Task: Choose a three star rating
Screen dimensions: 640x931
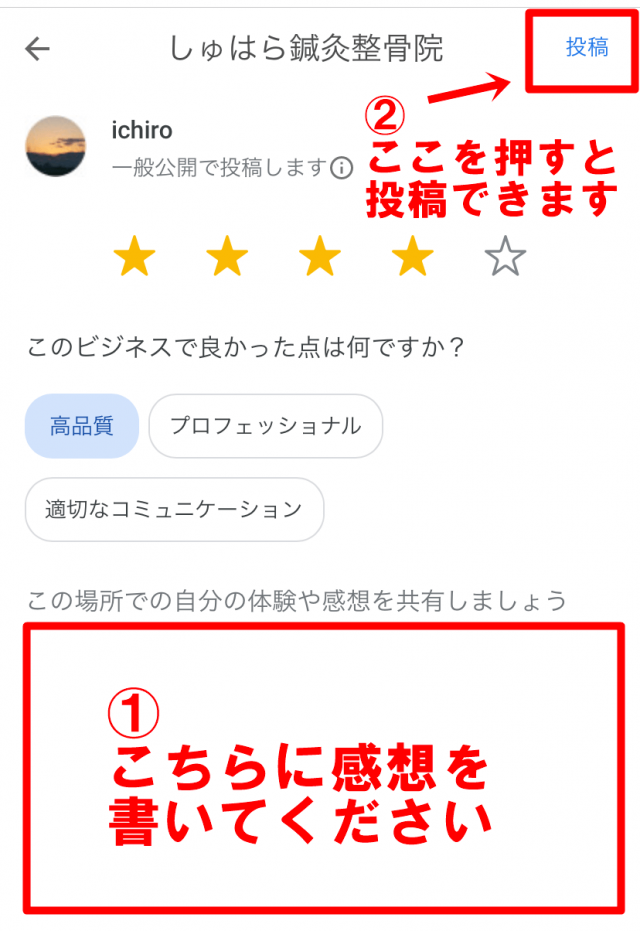Action: tap(320, 258)
